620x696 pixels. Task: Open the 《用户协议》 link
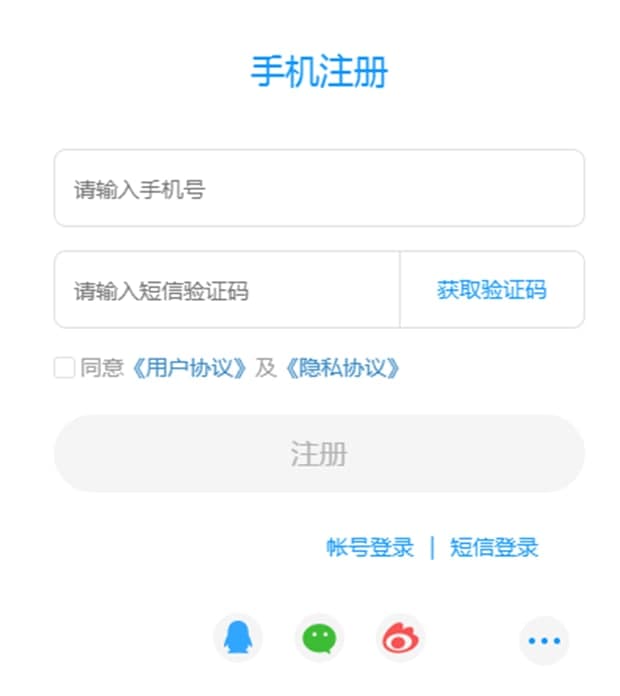[x=189, y=368]
